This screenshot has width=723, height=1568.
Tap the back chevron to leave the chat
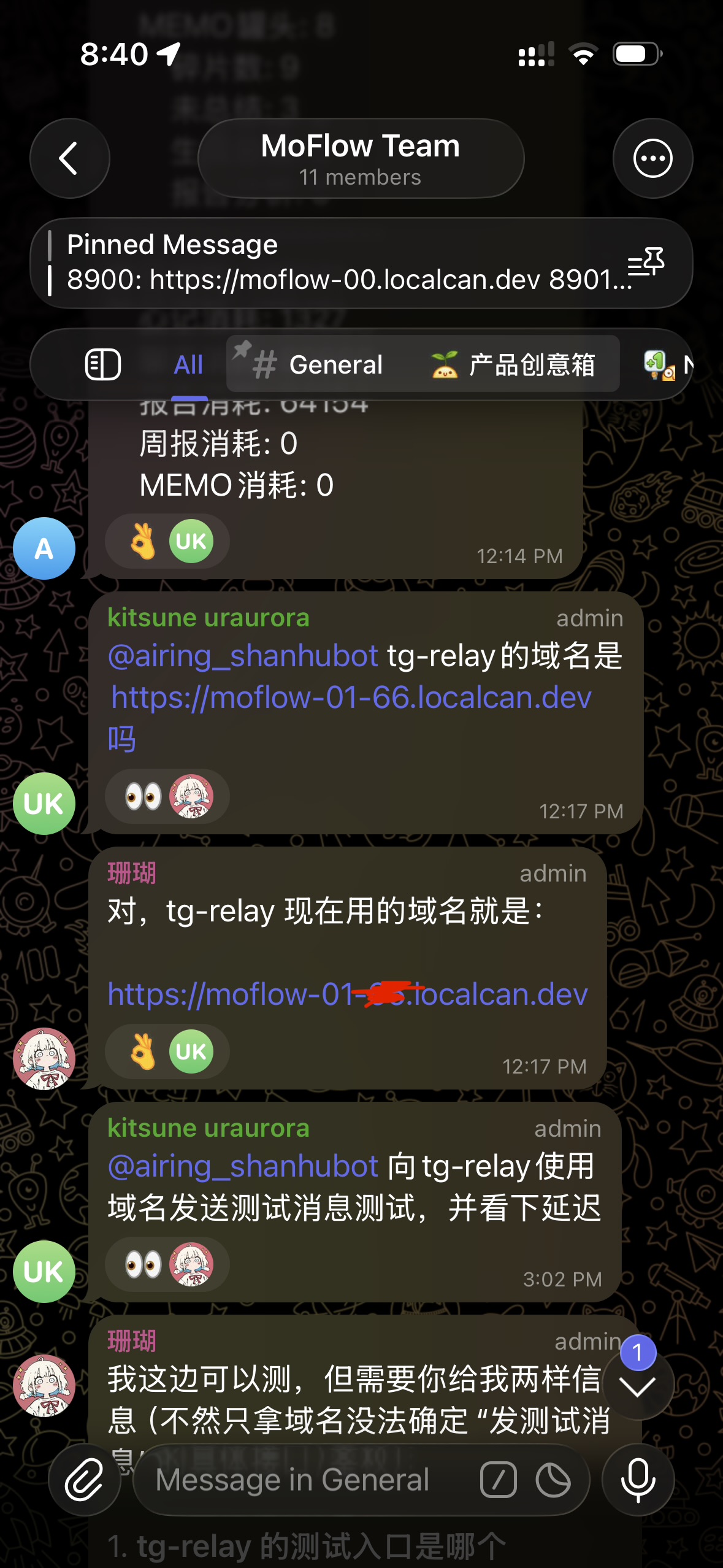[x=69, y=158]
